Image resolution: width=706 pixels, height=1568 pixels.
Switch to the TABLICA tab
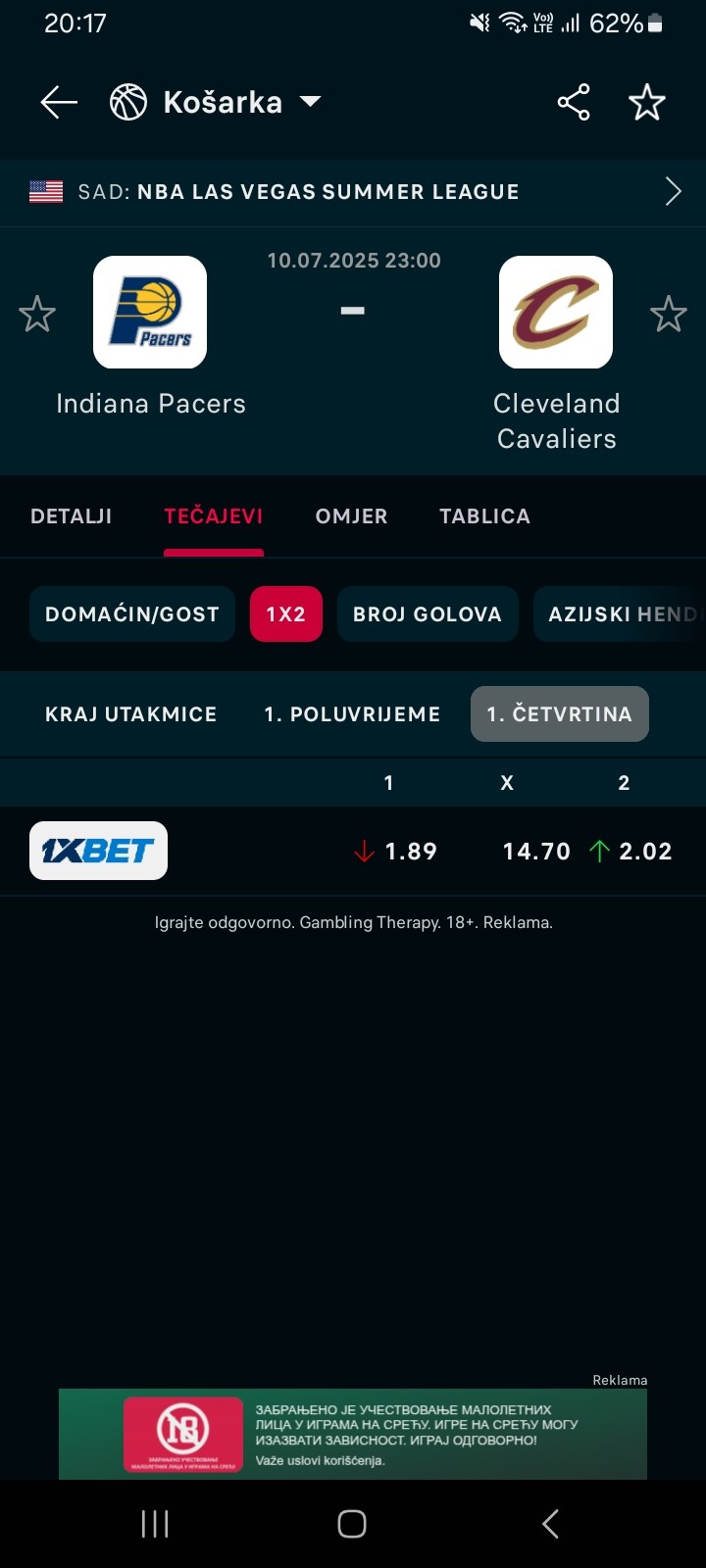pos(484,516)
